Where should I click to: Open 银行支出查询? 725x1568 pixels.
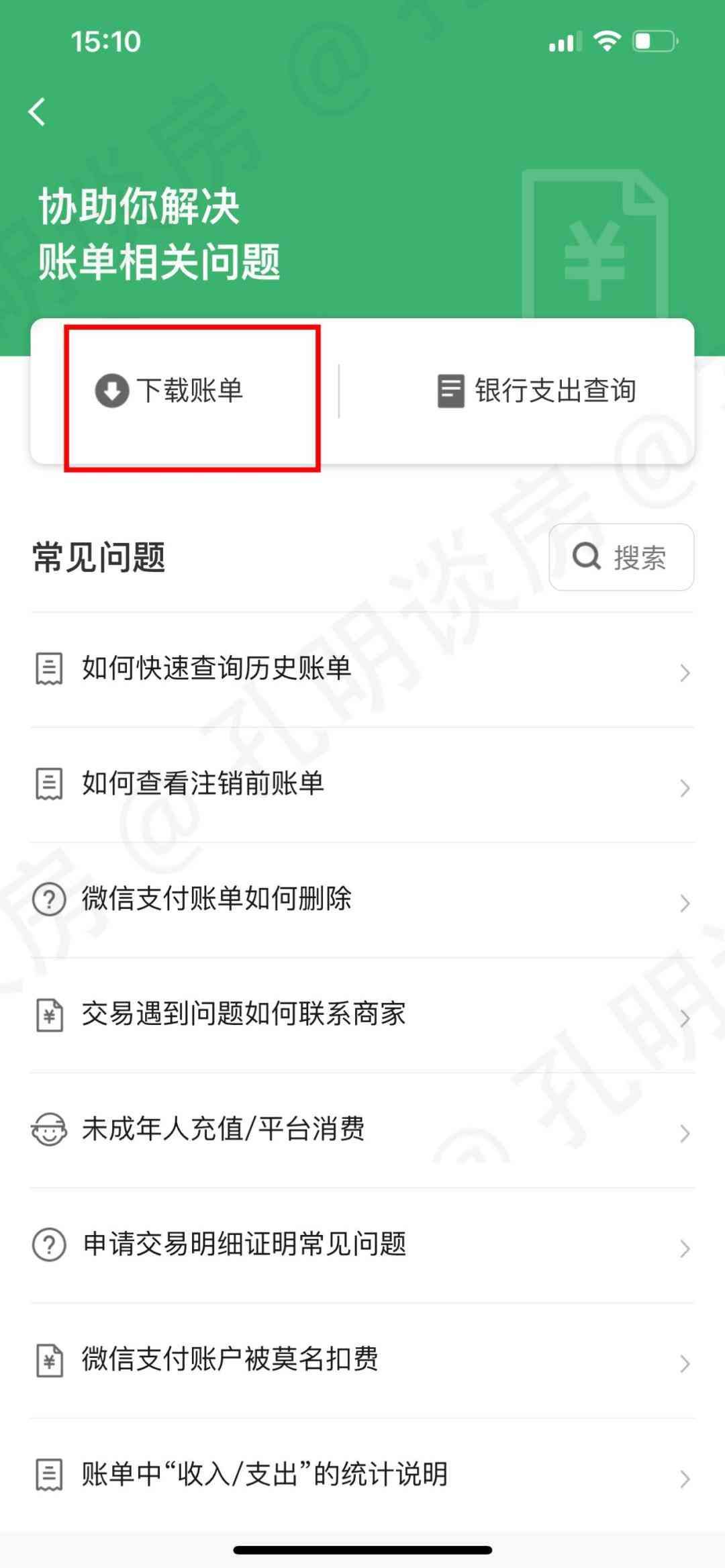[537, 391]
